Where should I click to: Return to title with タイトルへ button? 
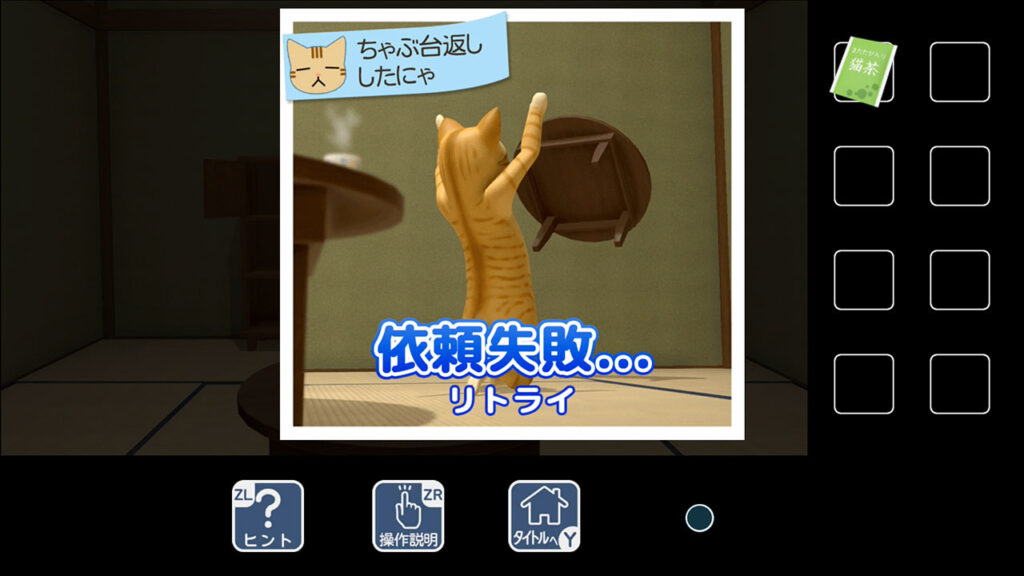tap(544, 516)
